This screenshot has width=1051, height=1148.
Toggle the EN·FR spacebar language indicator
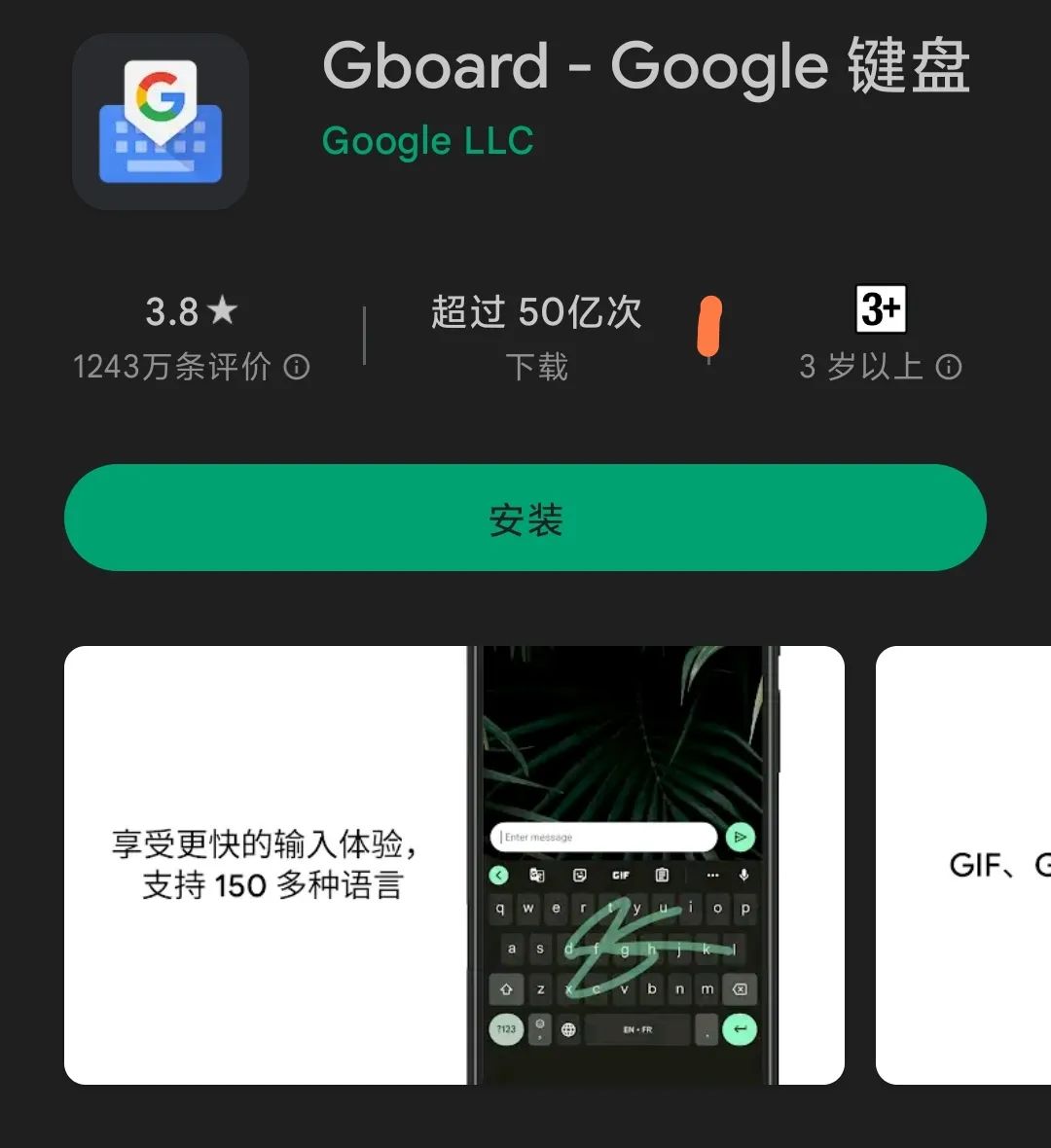click(638, 1028)
